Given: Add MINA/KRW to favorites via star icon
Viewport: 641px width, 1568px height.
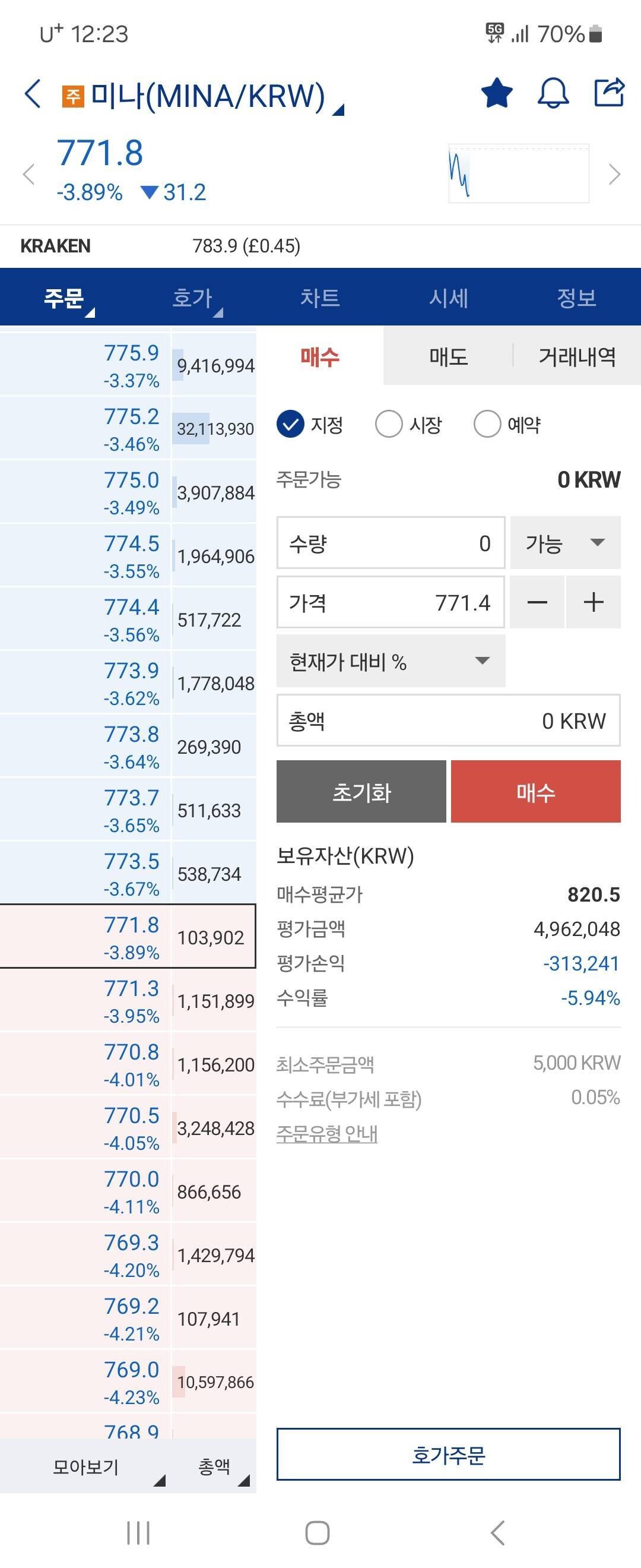Looking at the screenshot, I should point(496,93).
